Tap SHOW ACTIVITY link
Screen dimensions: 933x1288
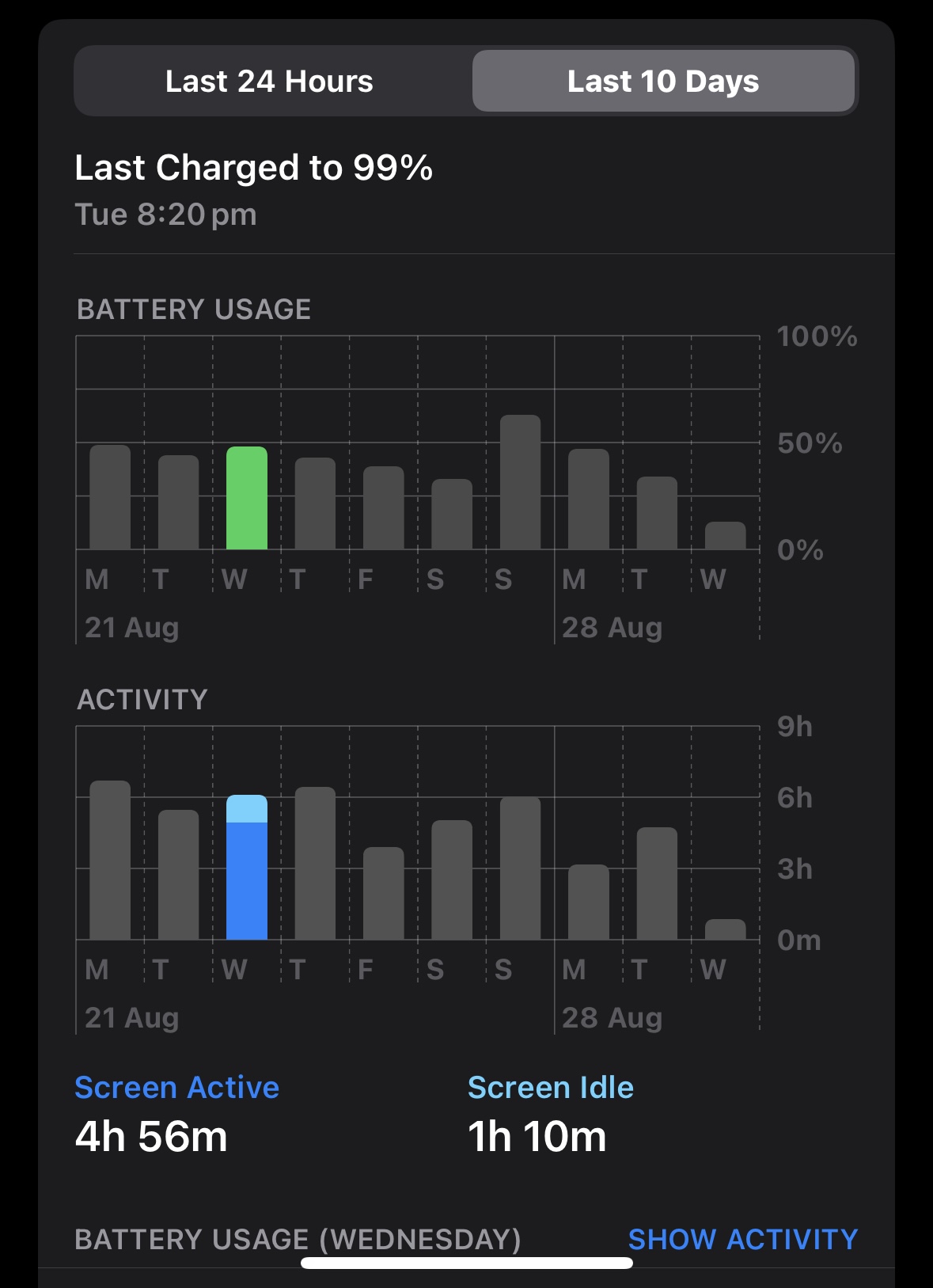coord(743,1239)
